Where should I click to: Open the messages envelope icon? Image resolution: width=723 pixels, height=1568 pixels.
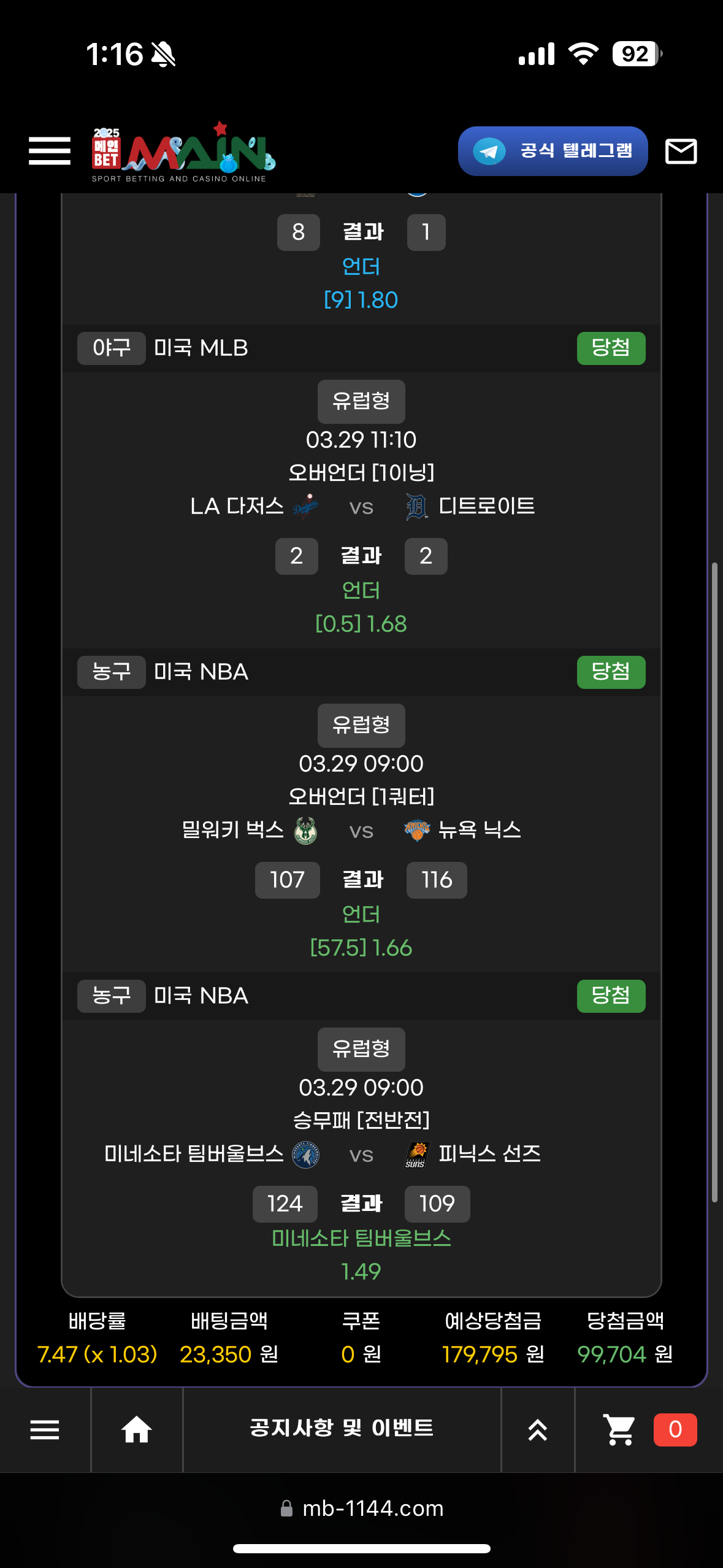681,151
